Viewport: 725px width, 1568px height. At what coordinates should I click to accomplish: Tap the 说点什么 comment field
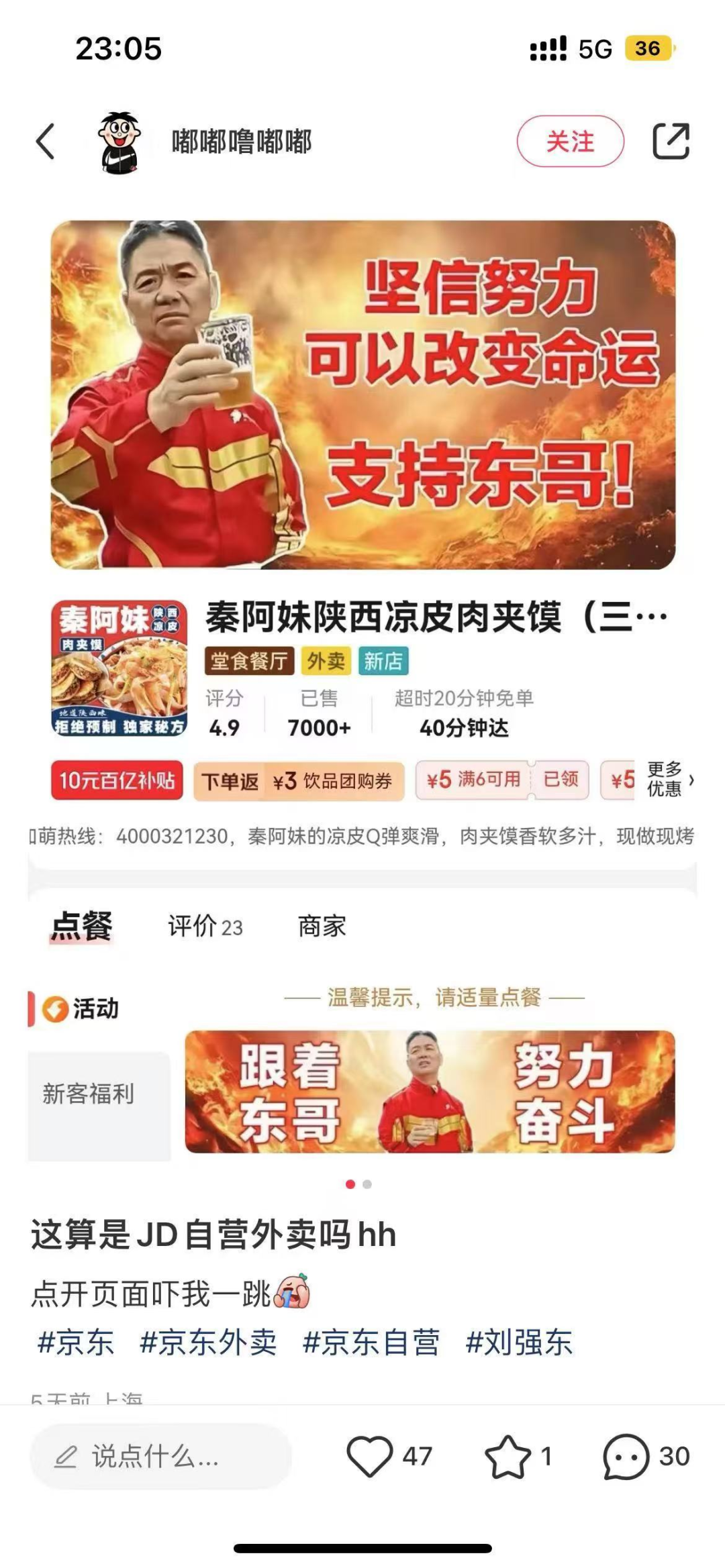pyautogui.click(x=160, y=1457)
